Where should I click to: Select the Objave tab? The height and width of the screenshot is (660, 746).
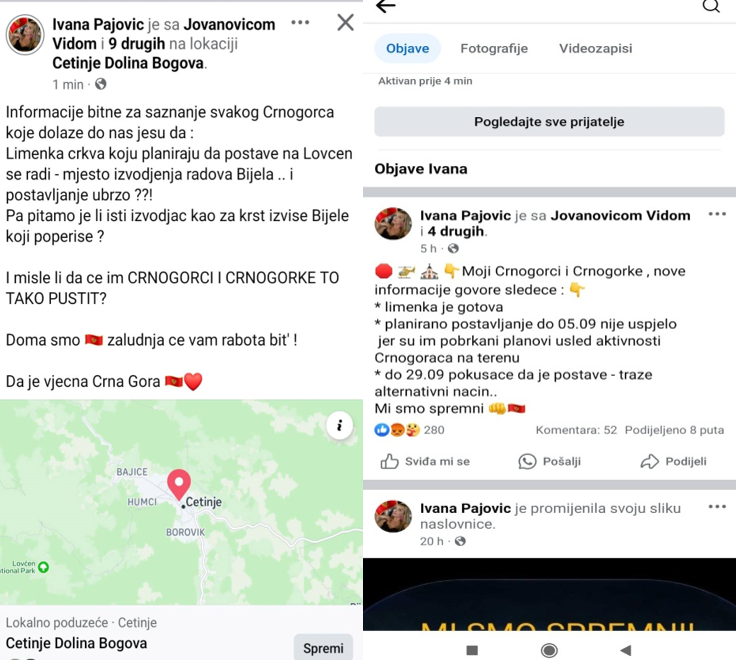(x=407, y=48)
